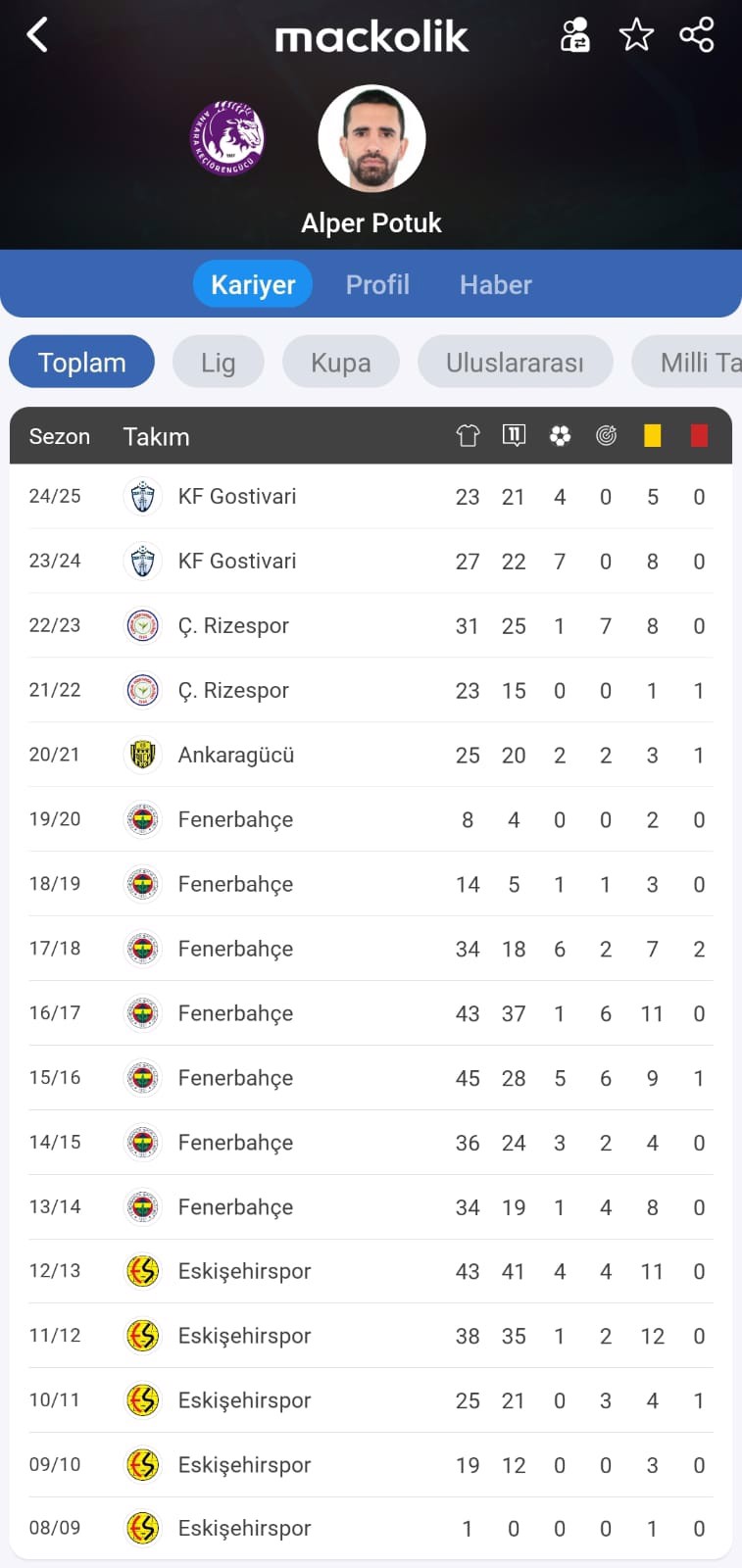Select the Kariyer tab

253,284
